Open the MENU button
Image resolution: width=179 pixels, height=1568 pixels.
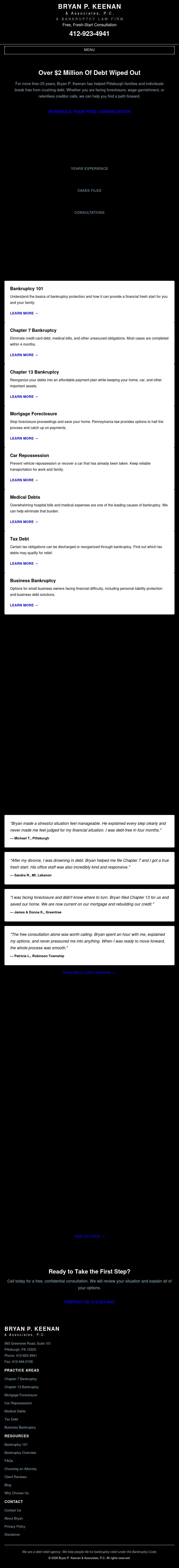click(89, 50)
